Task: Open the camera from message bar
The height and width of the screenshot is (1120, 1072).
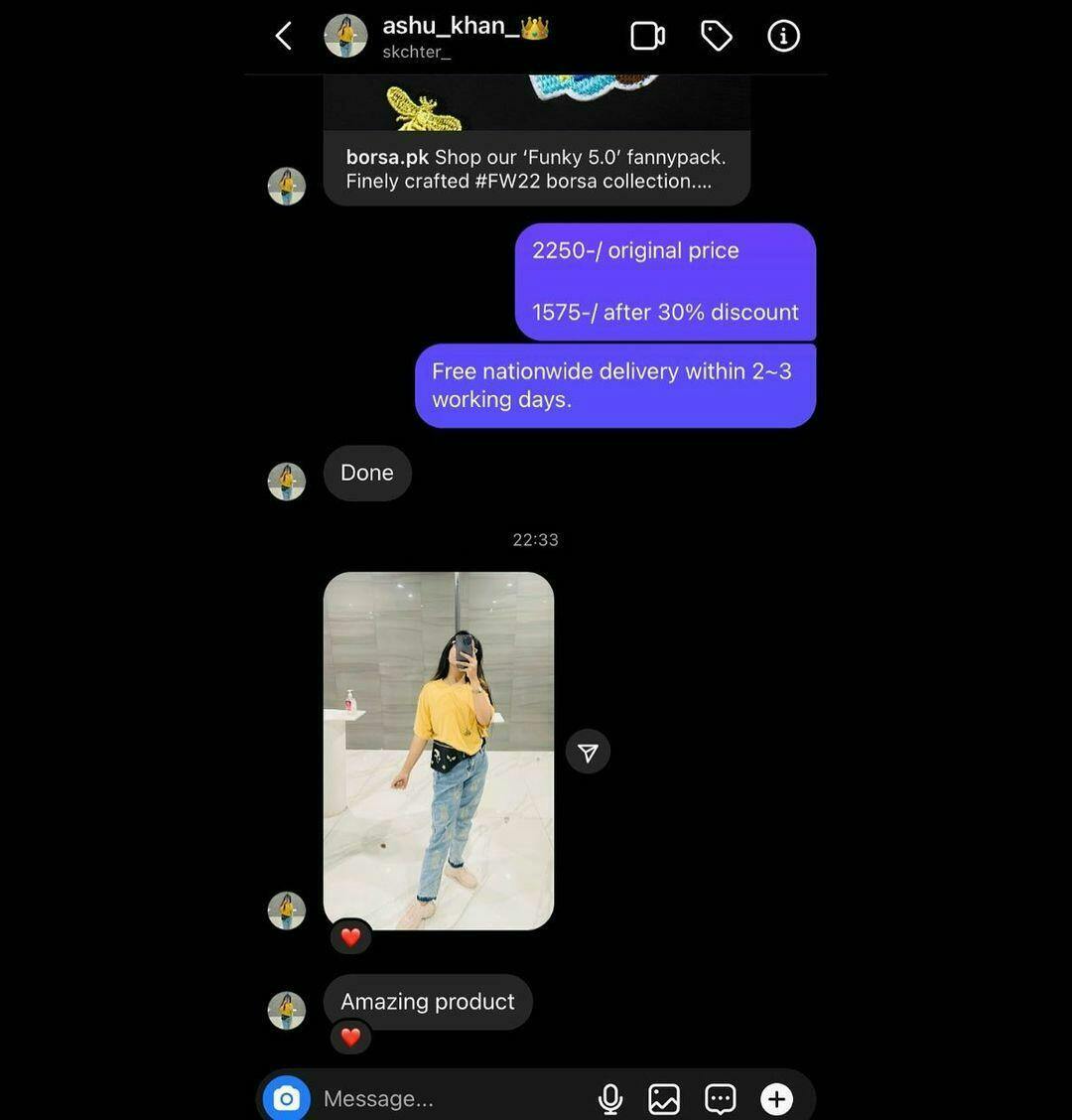Action: [x=287, y=1098]
